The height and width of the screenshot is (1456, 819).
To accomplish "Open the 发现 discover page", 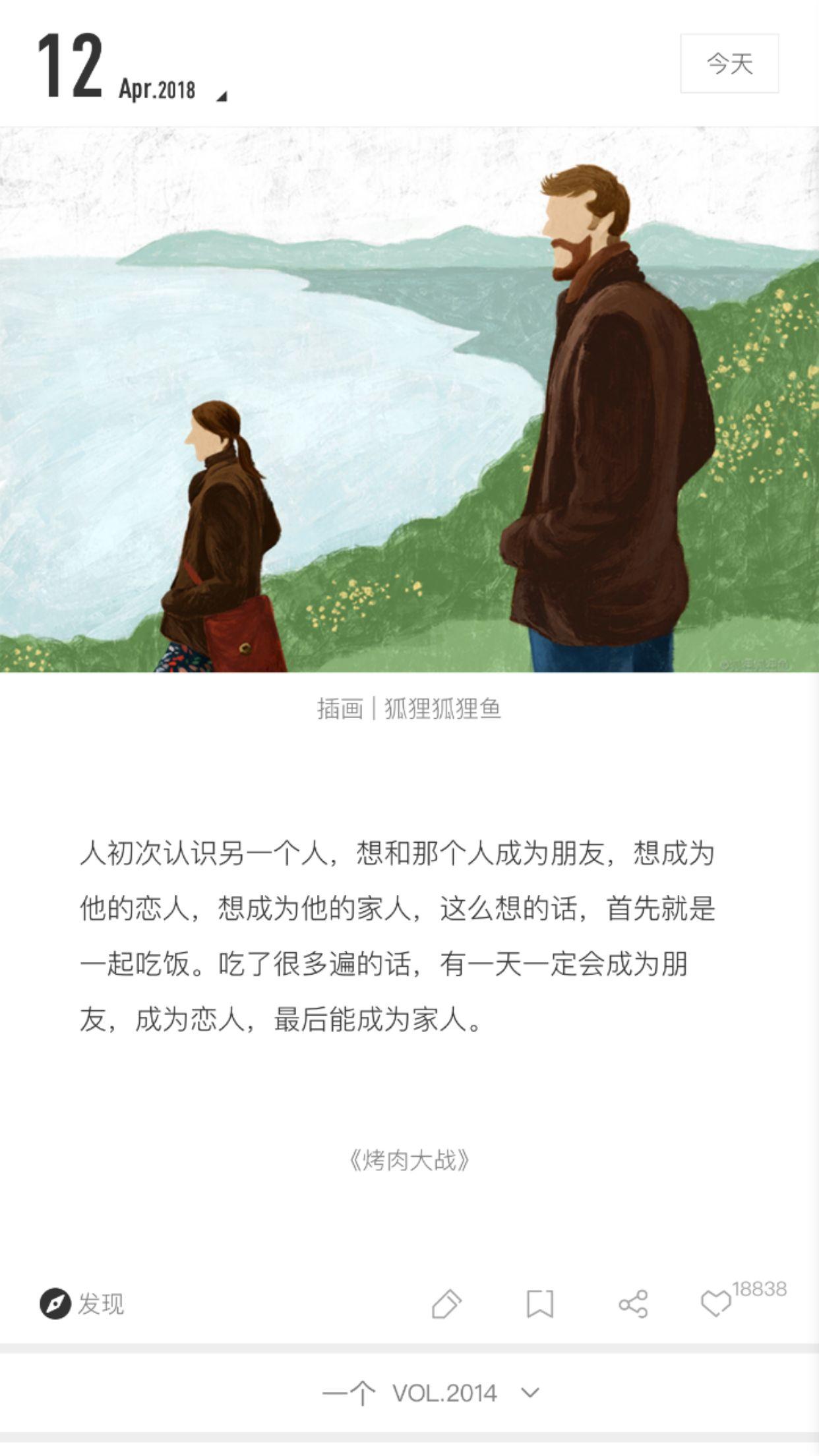I will click(x=82, y=1304).
